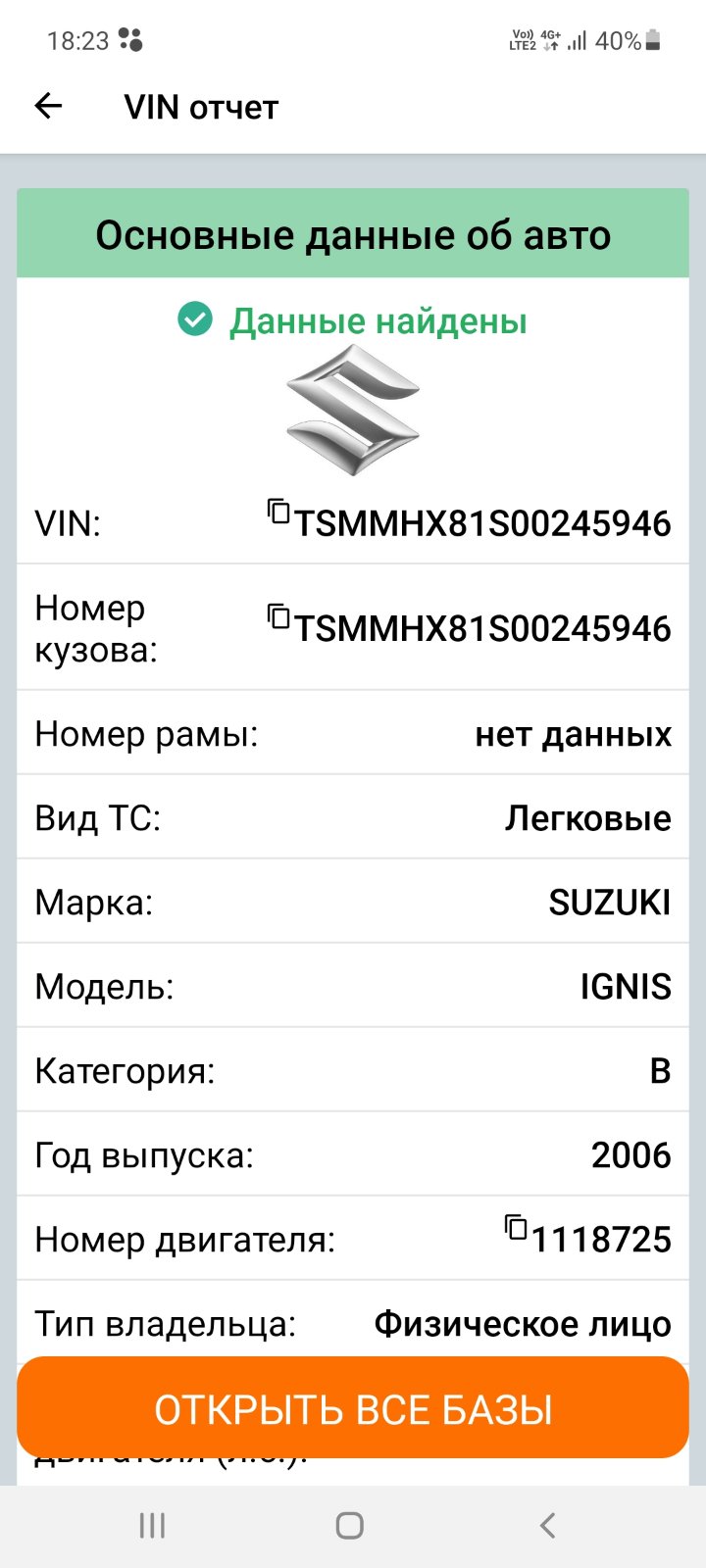706x1568 pixels.
Task: Tap the ОТКРЫТЬ ВСЕ БАЗЫ button
Action: [353, 1408]
